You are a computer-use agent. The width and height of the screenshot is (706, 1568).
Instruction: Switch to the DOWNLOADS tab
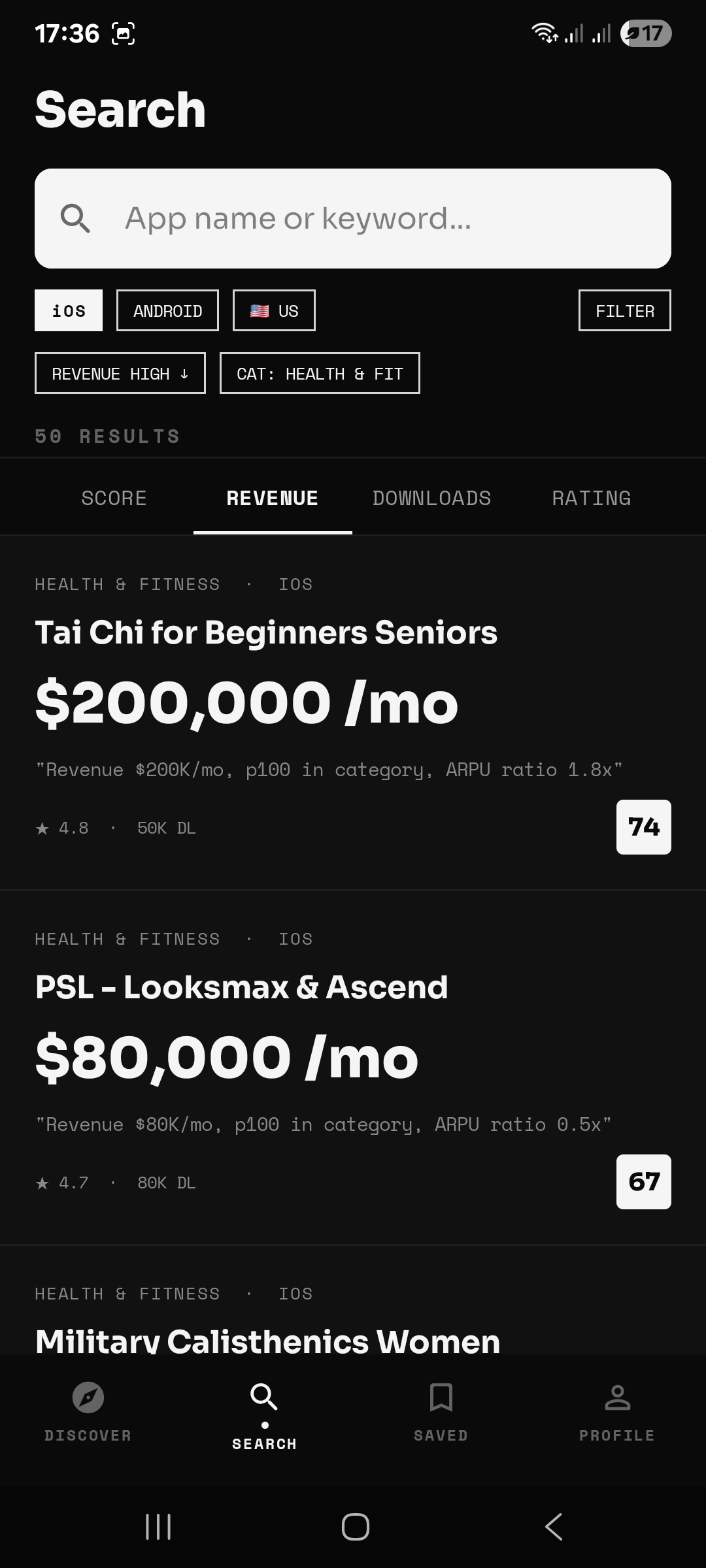pyautogui.click(x=431, y=497)
